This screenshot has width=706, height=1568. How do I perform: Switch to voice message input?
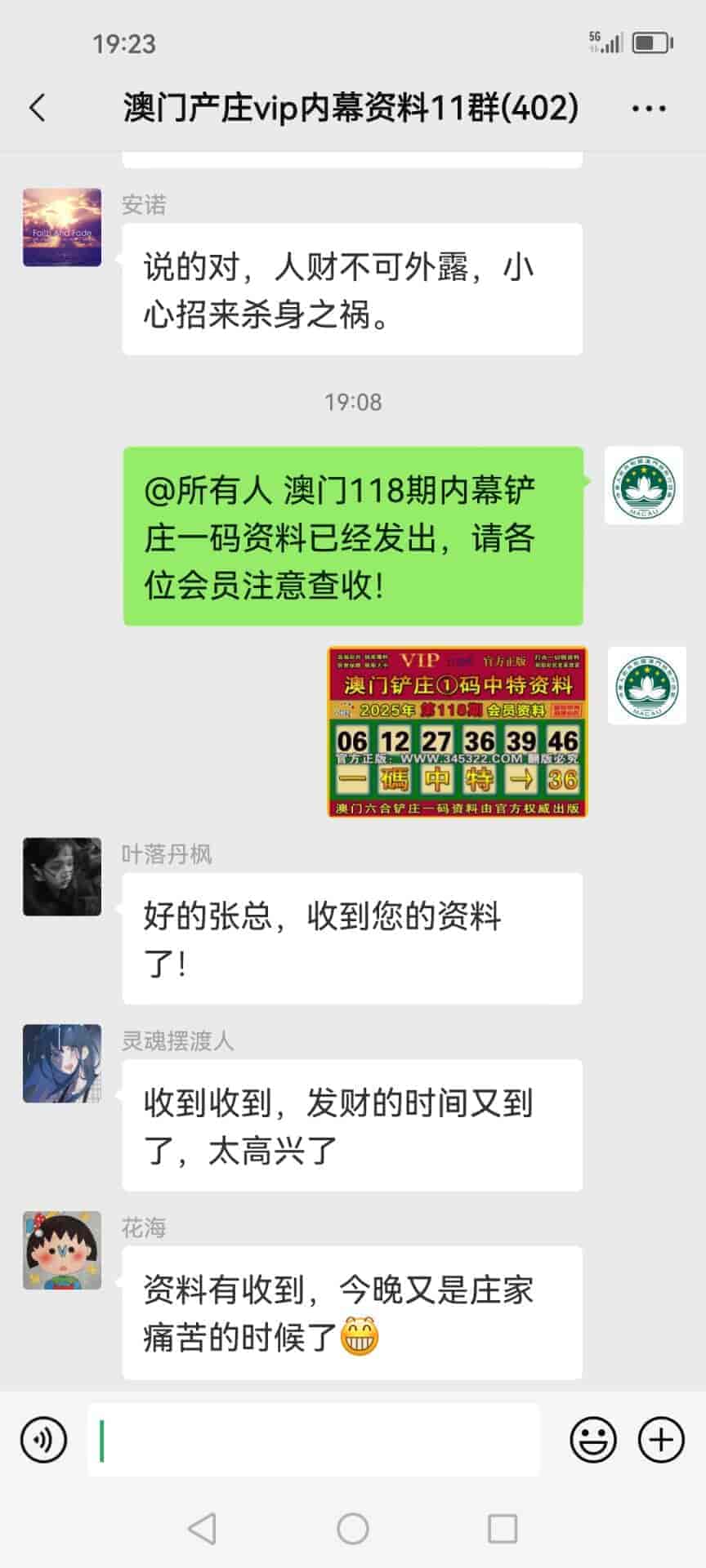tap(43, 1440)
